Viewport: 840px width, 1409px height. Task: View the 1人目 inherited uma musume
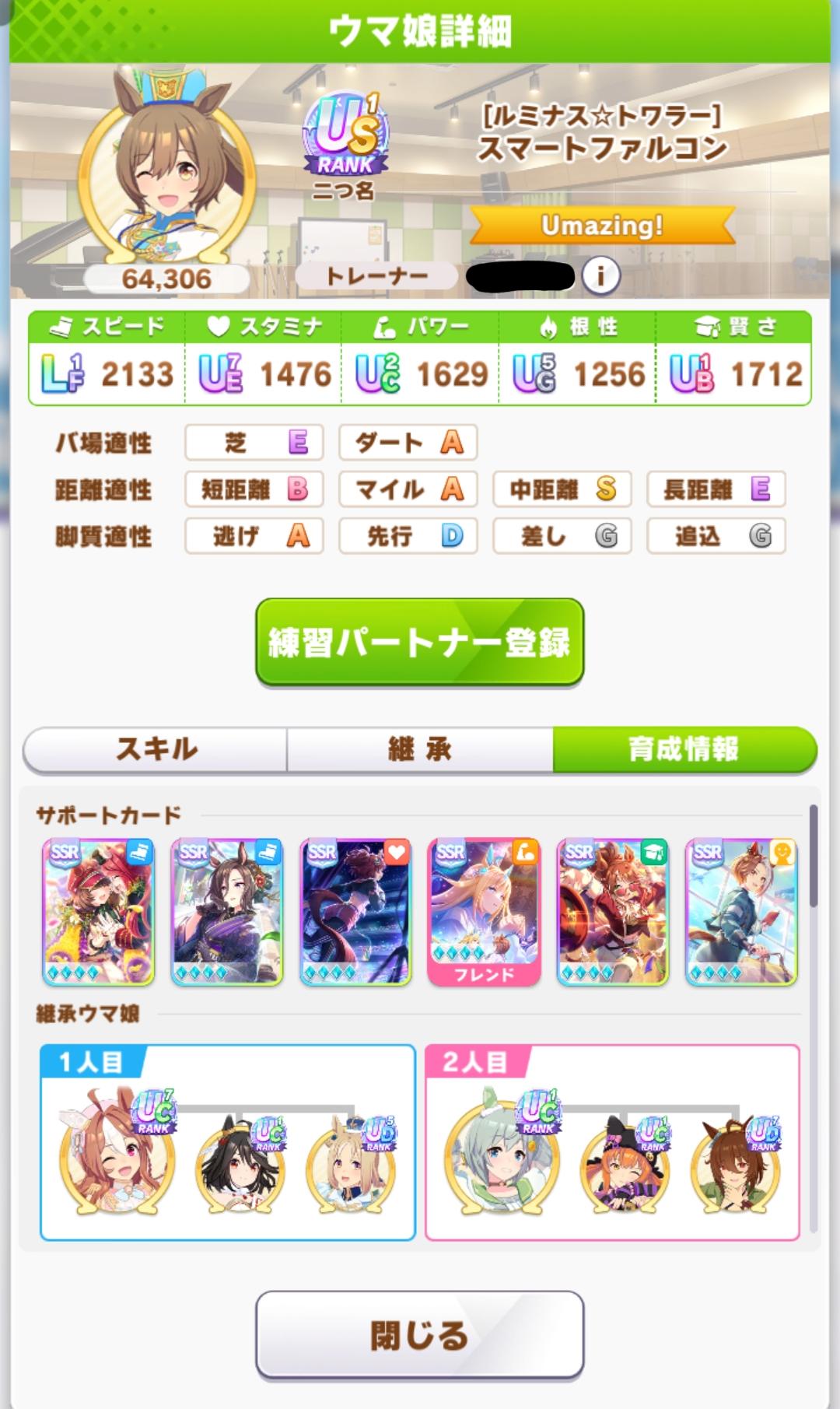117,1151
